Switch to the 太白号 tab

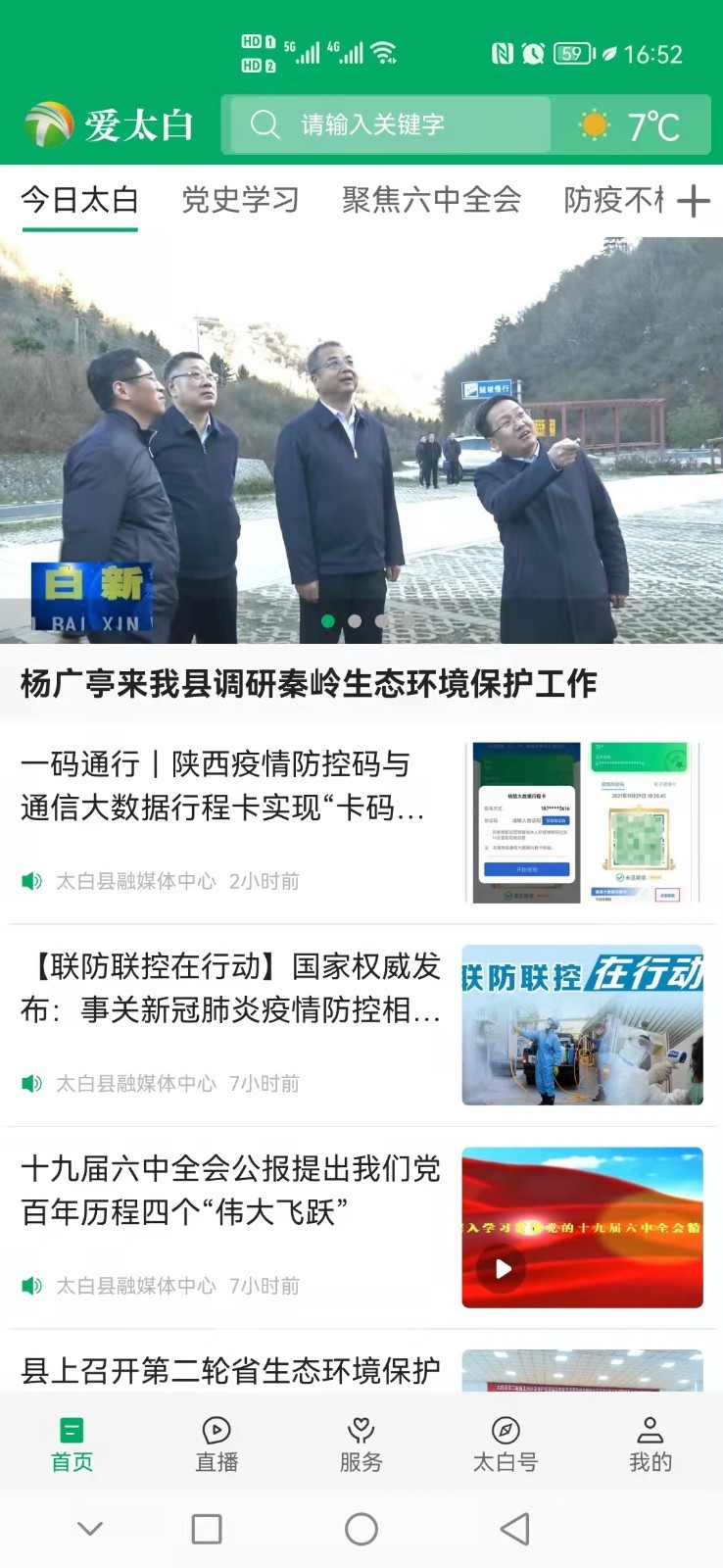point(506,1445)
